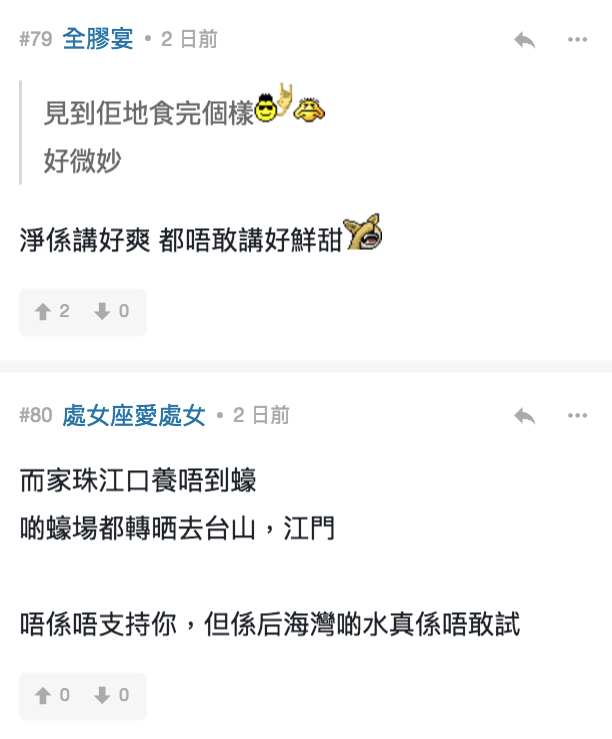View 處女座愛處女's user profile

(x=134, y=415)
